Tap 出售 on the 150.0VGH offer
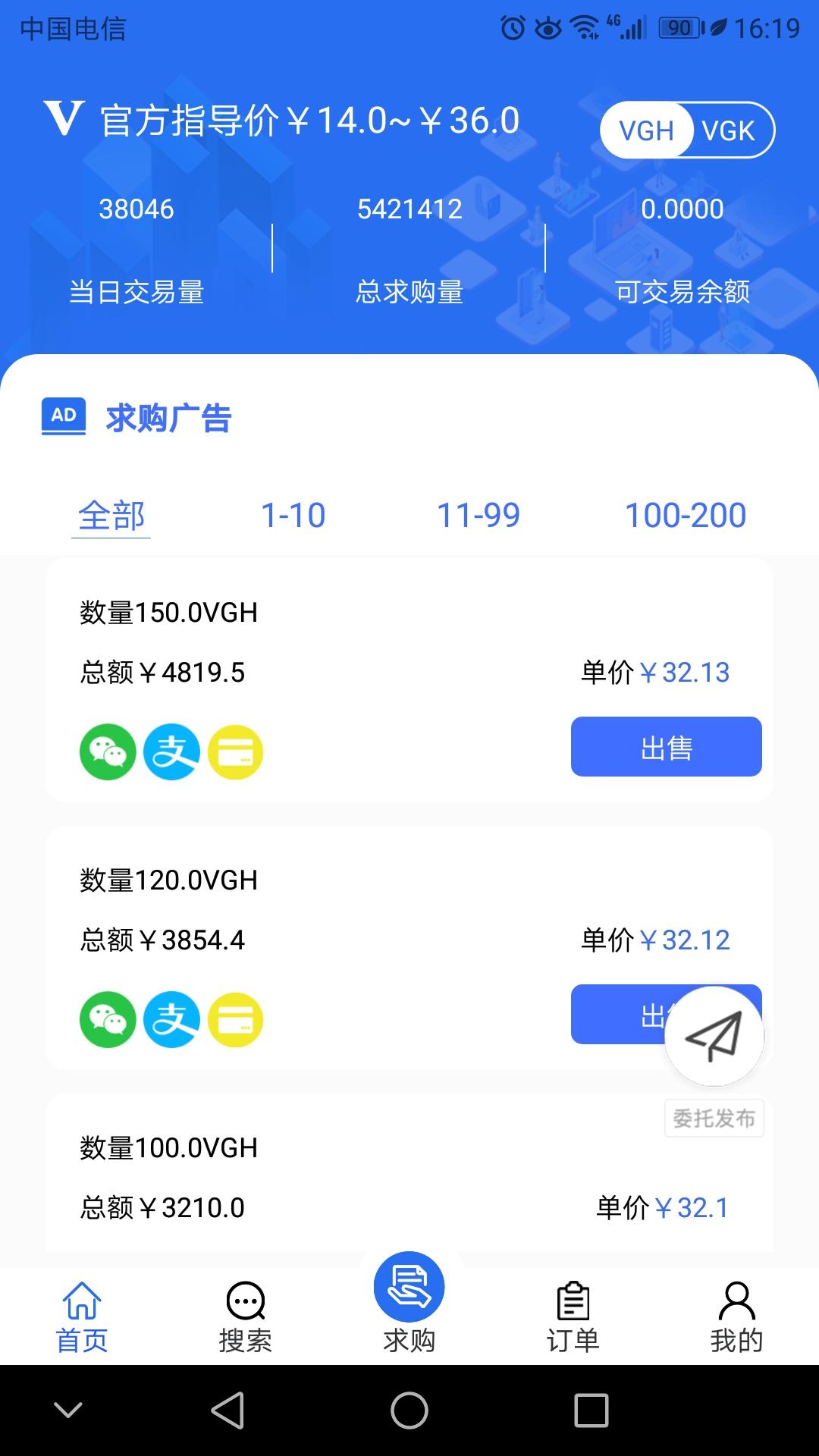Screen dimensions: 819x1456 coord(666,747)
